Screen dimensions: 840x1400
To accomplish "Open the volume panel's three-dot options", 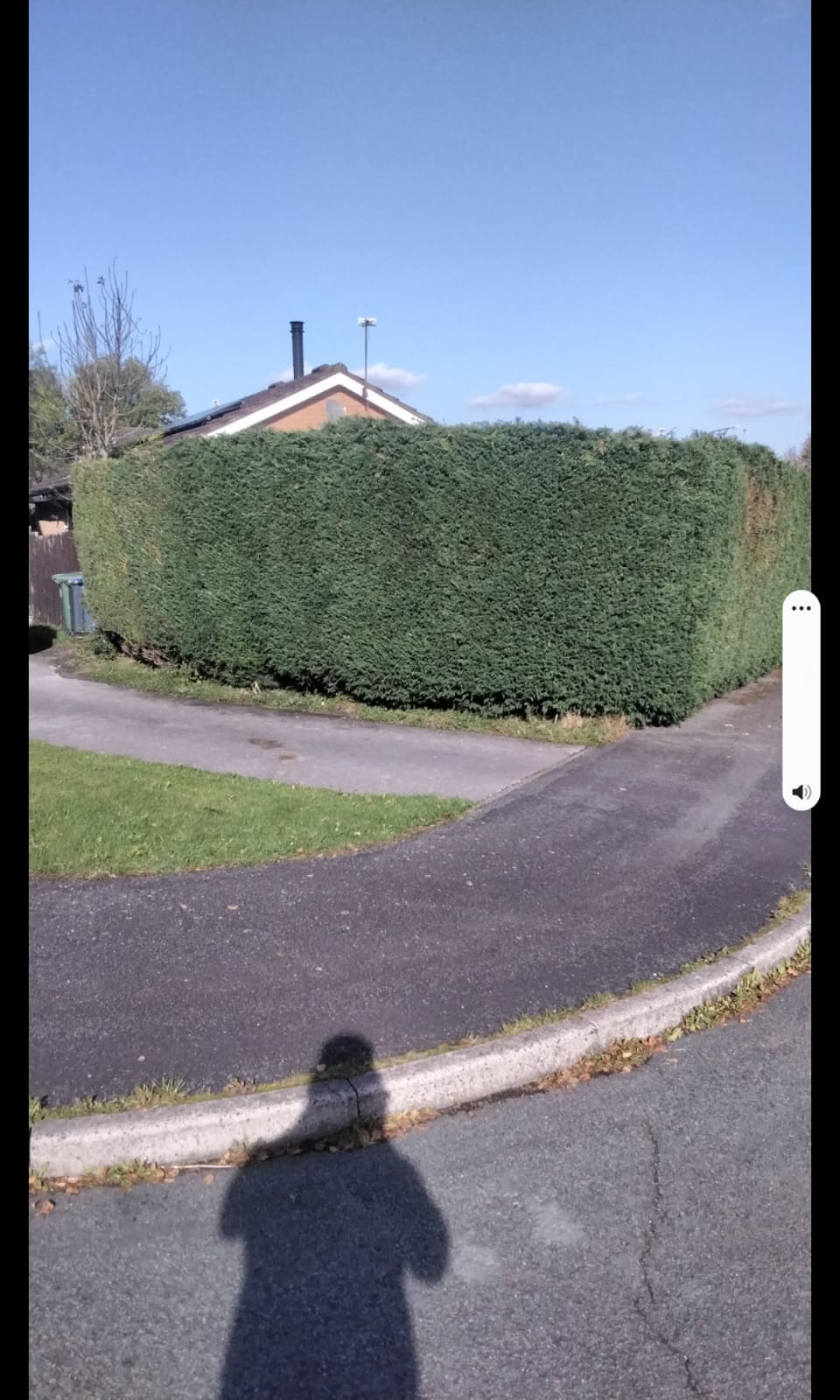I will tap(801, 608).
